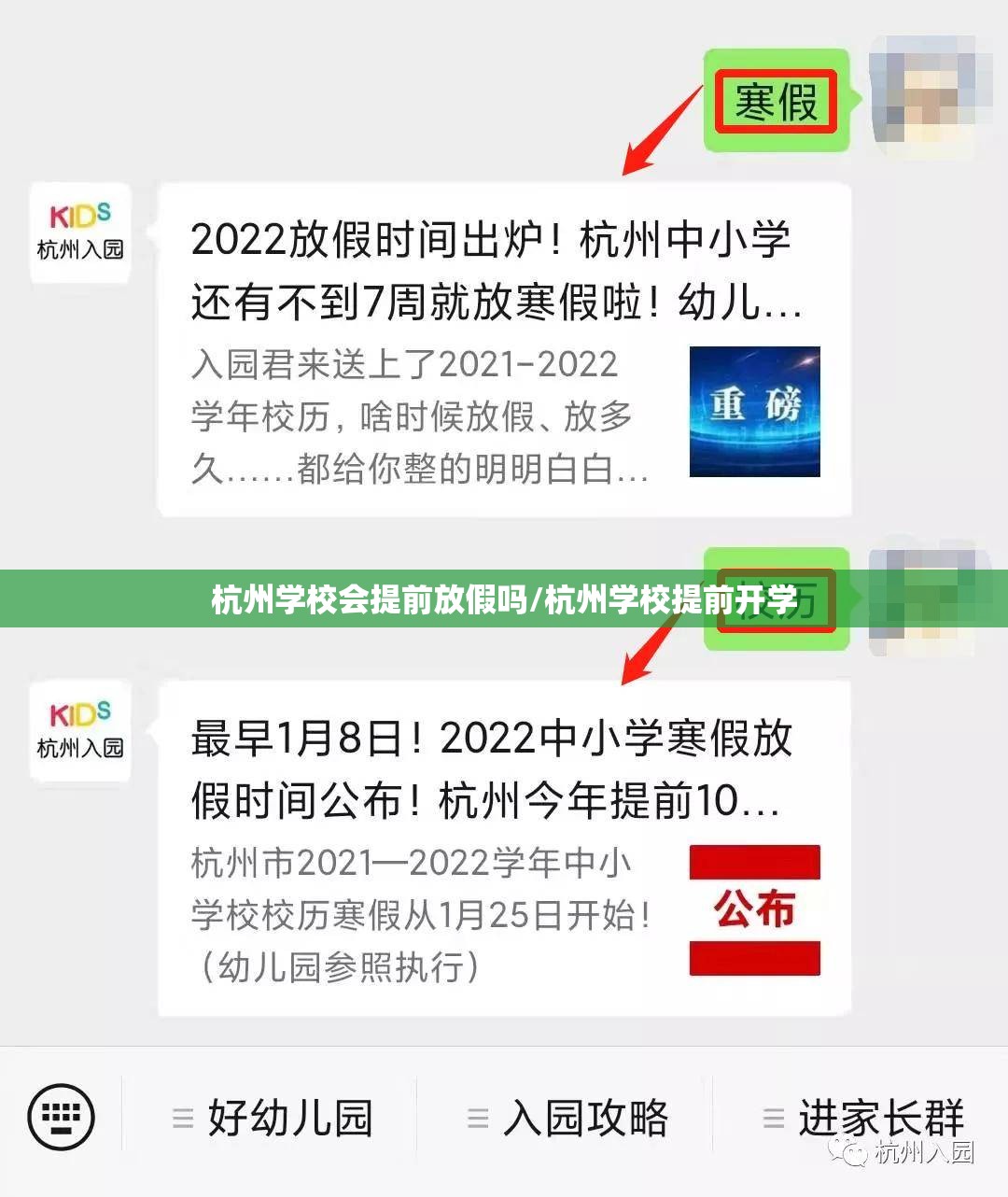Open the 好幼儿园 menu
Viewport: 1008px width, 1197px height.
pos(273,1118)
